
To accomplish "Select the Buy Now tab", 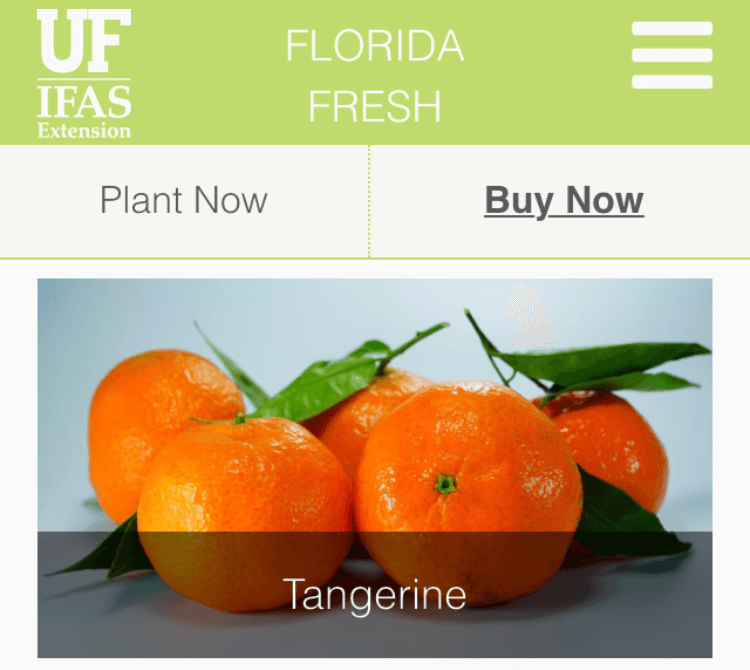I will coord(564,201).
